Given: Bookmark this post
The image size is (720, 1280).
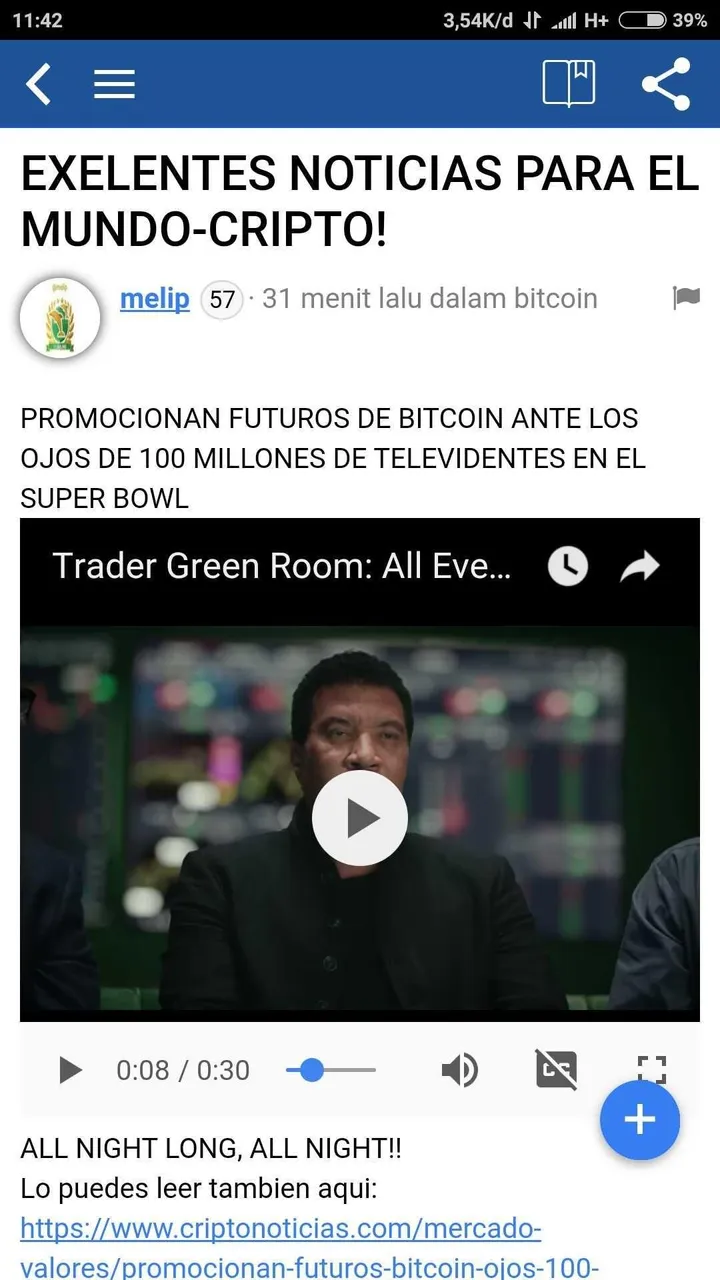Looking at the screenshot, I should pyautogui.click(x=568, y=84).
